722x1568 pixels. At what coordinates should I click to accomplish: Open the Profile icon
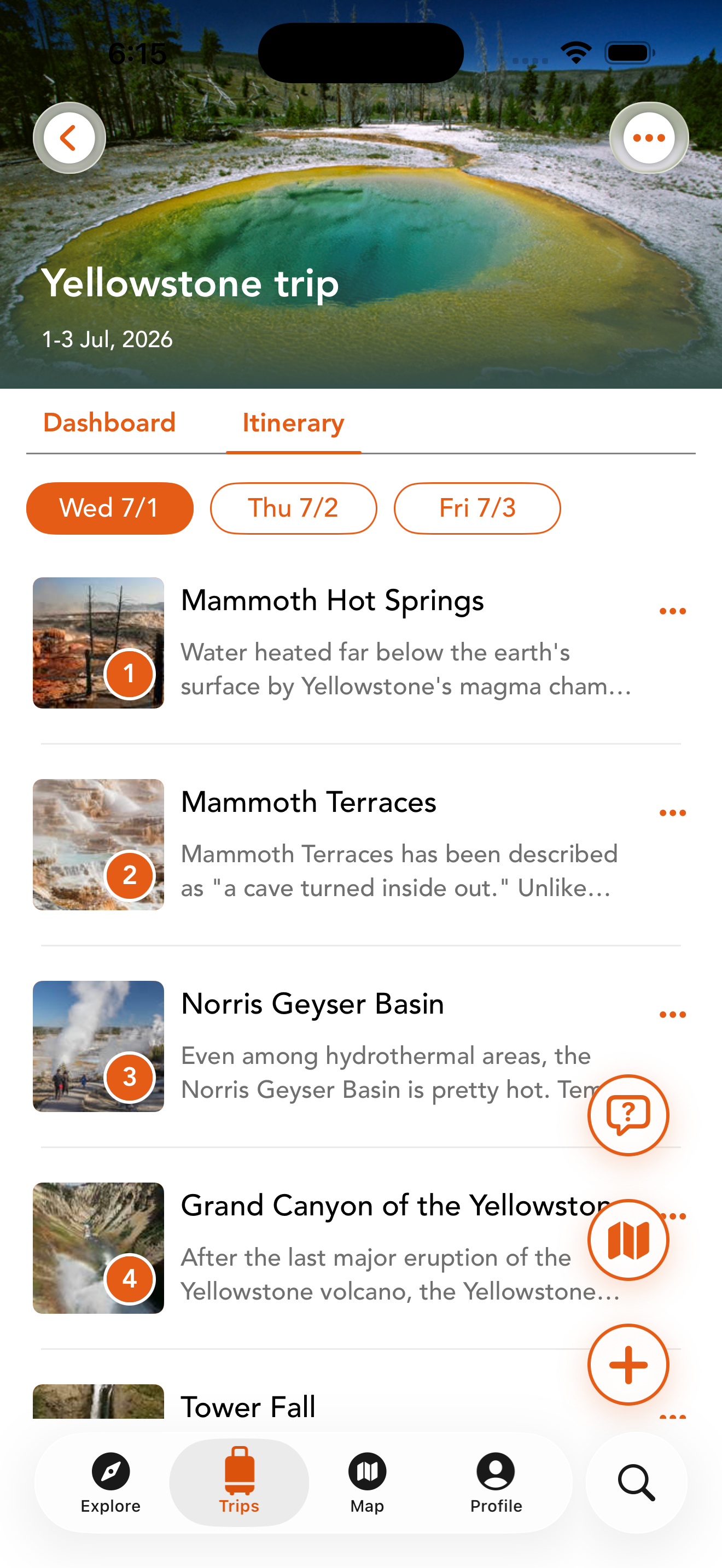[x=495, y=1483]
